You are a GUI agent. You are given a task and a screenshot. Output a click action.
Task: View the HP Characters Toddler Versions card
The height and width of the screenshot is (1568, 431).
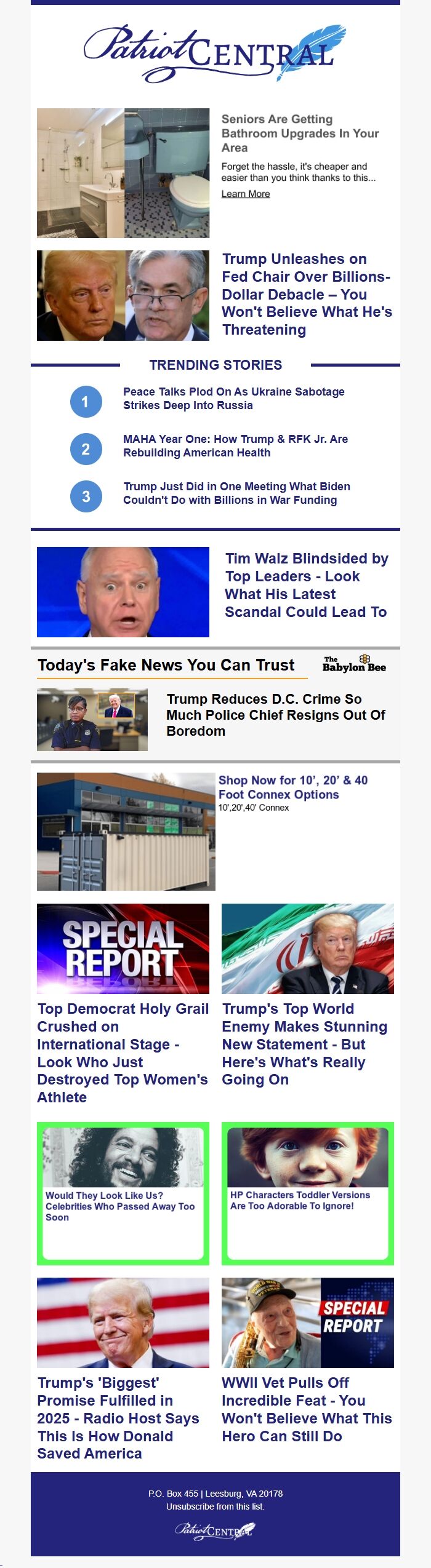tap(300, 1200)
